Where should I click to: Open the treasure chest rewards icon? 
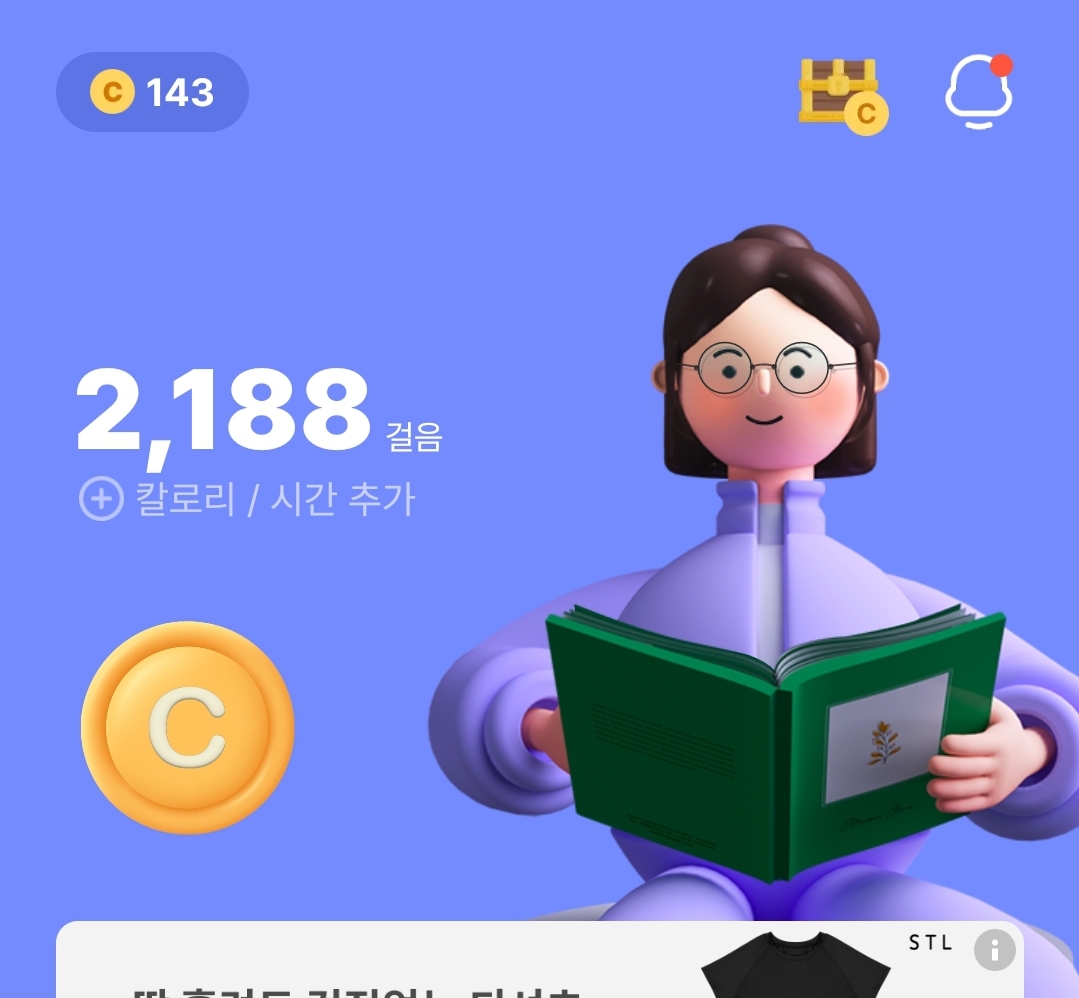(x=844, y=96)
